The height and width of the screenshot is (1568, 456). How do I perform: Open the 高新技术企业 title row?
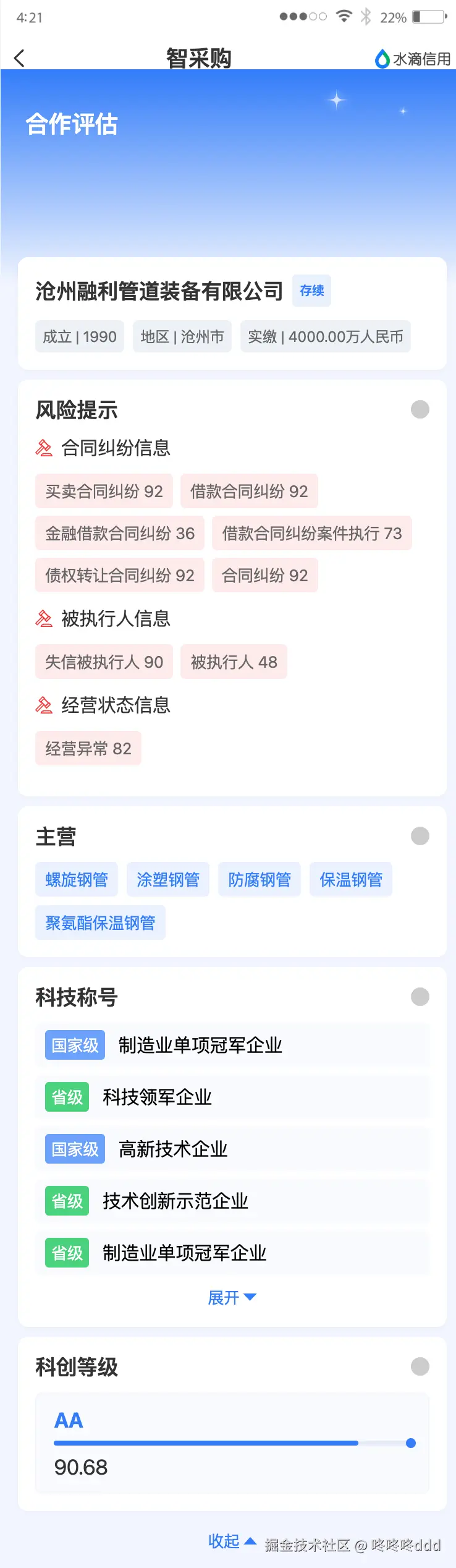coord(232,1149)
